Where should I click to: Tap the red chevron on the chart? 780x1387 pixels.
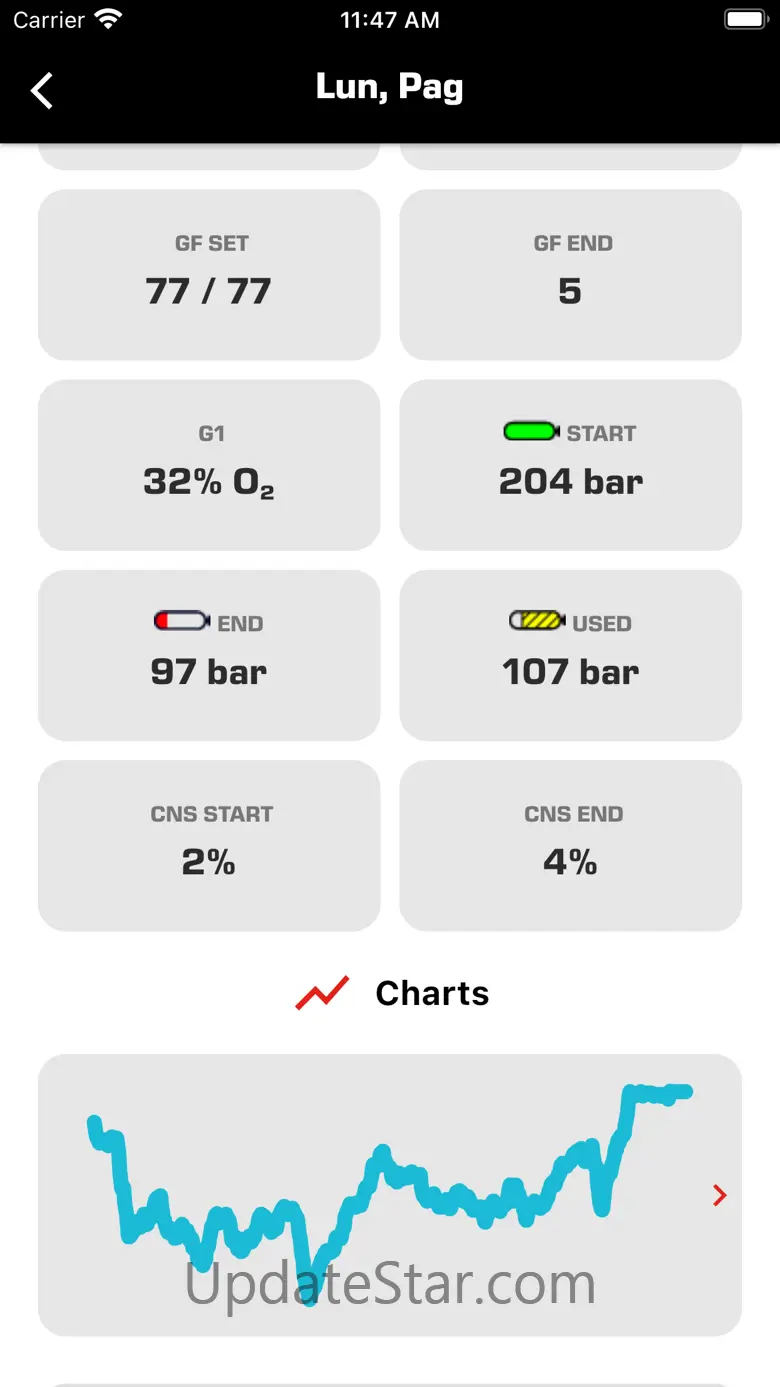(x=719, y=1195)
